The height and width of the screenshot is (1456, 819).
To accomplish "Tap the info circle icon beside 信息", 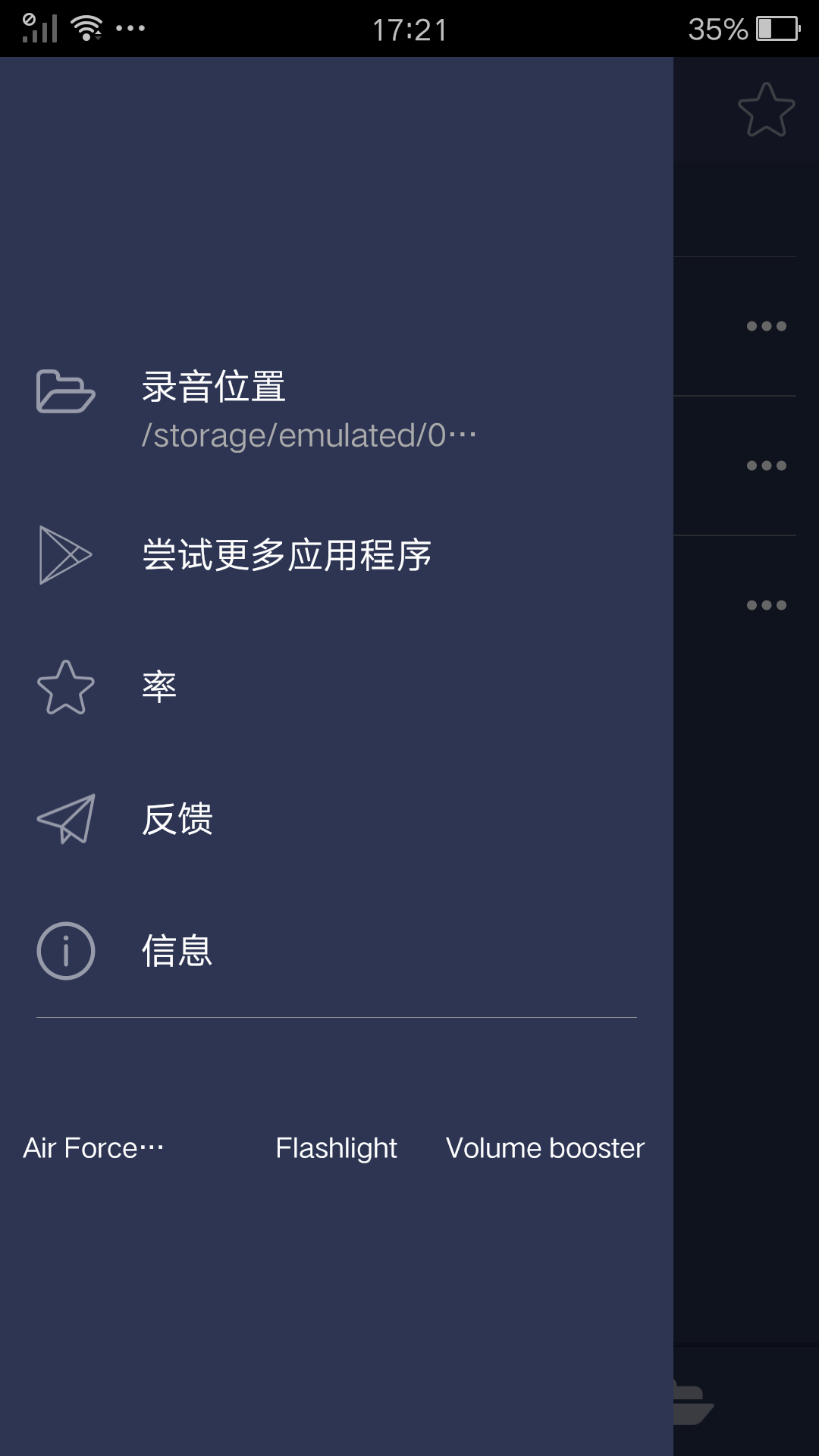I will [x=64, y=950].
